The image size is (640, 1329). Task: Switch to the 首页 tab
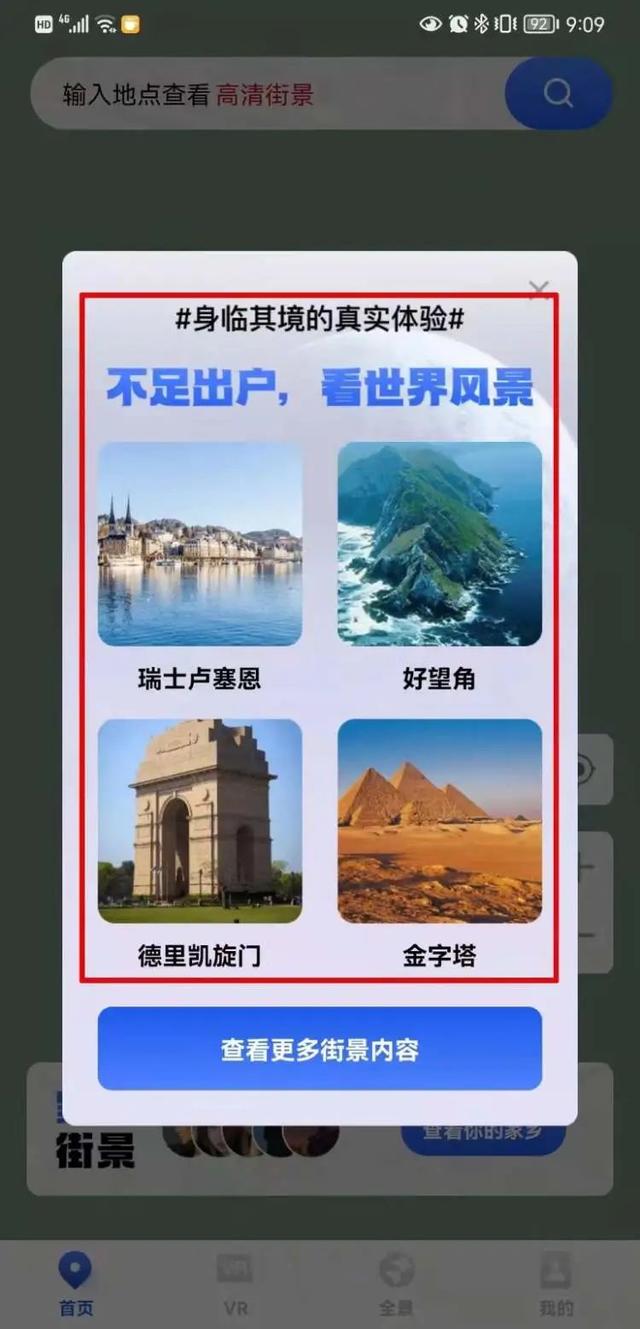point(75,1284)
